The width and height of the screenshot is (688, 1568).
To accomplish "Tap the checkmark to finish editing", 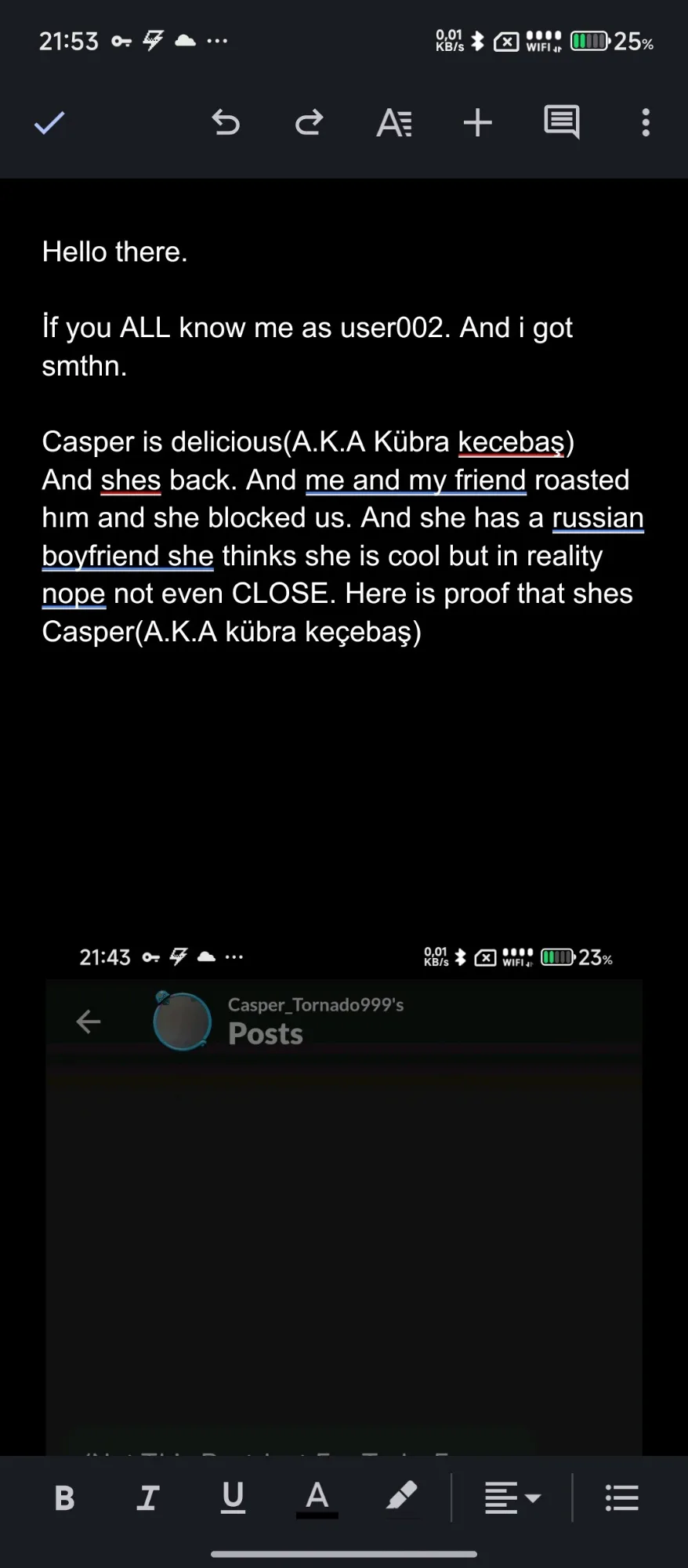I will point(49,123).
